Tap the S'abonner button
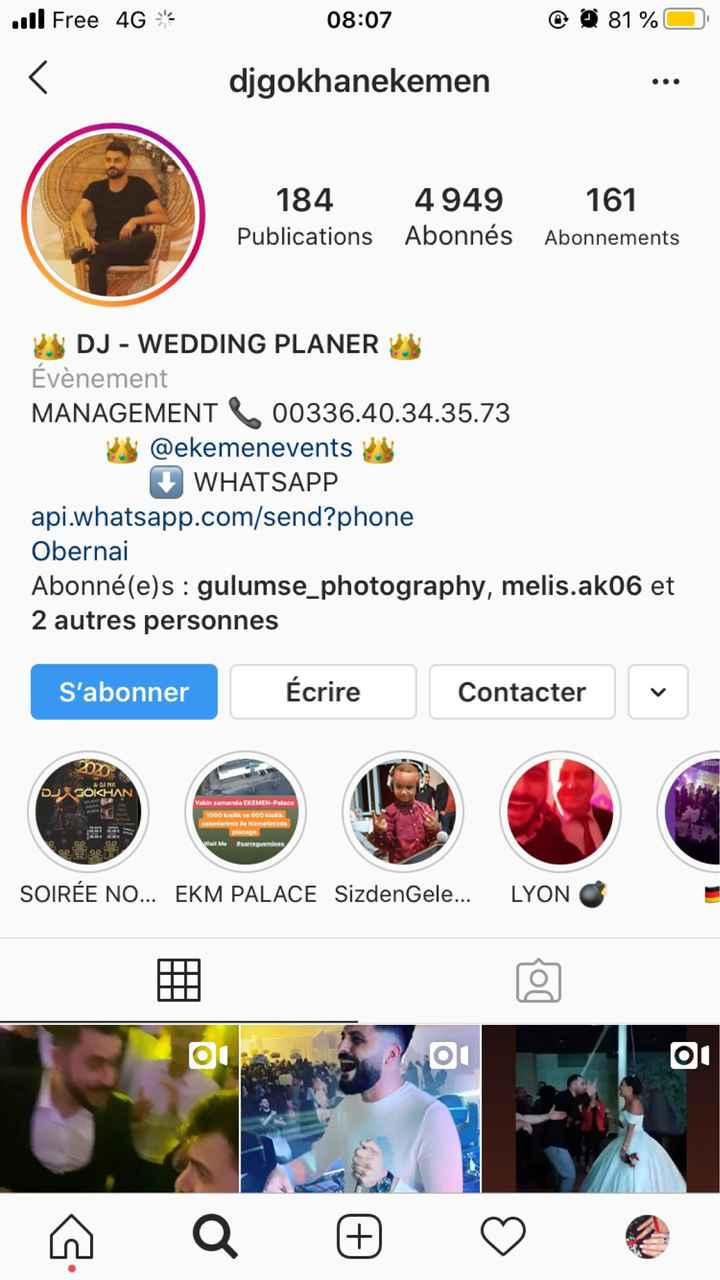 click(124, 692)
